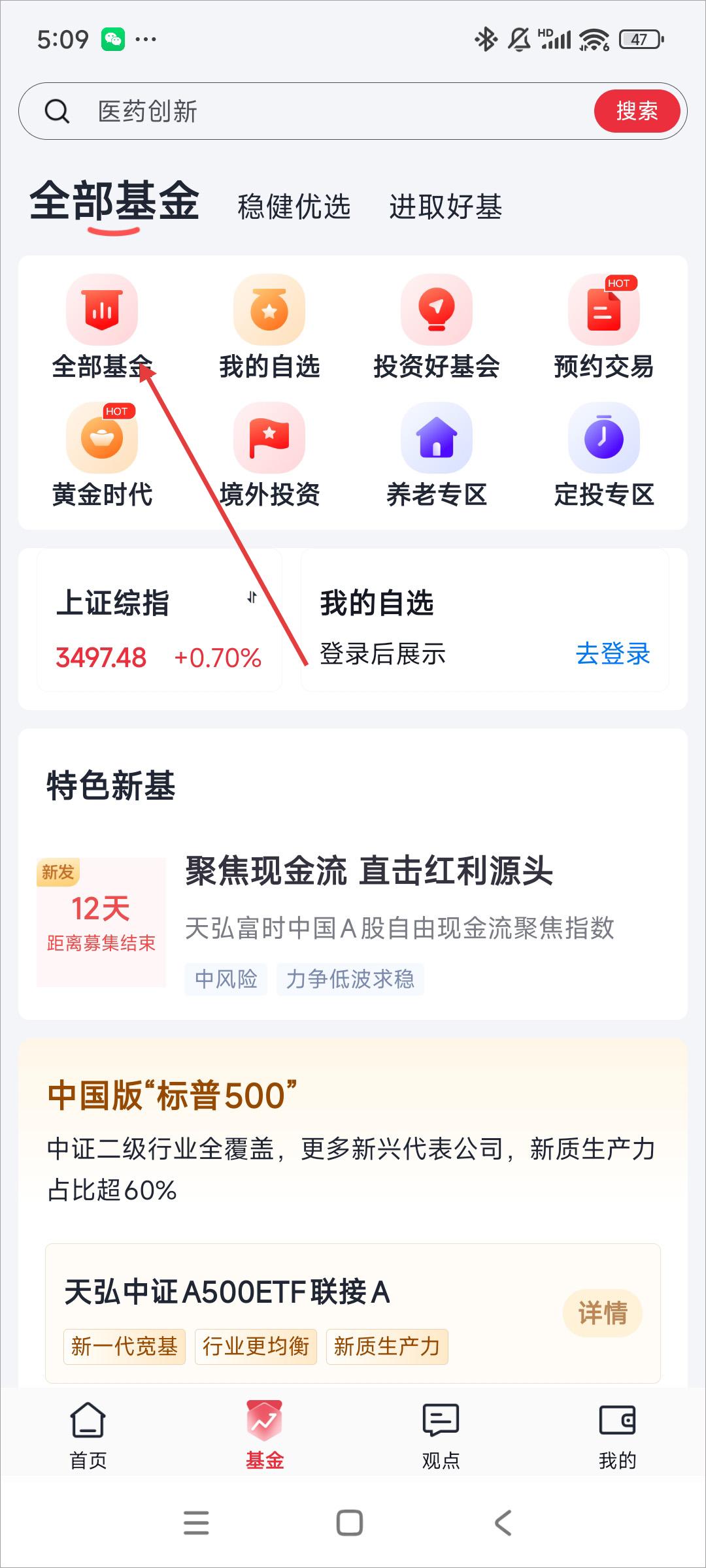Open 我的自选 shortcut in the grid
706x1568 pixels.
[x=269, y=328]
